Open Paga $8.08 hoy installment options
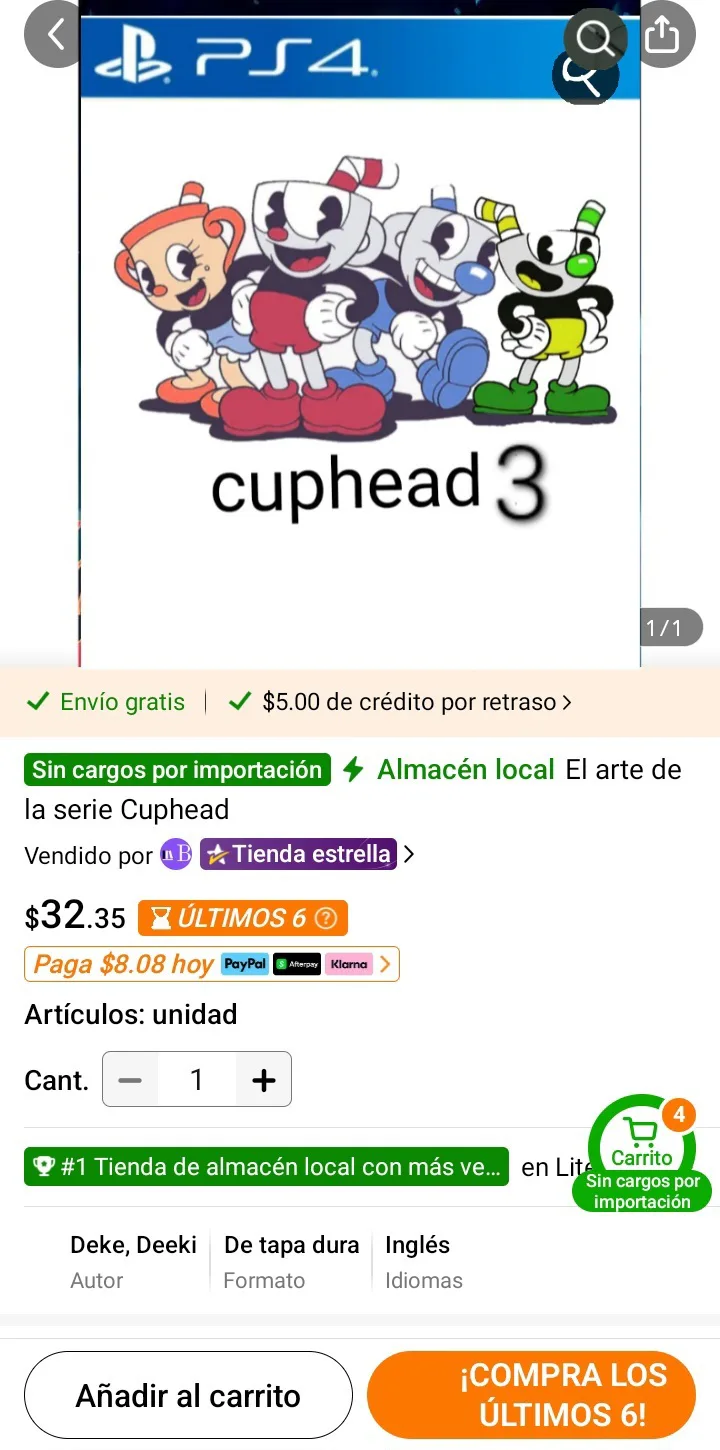 pyautogui.click(x=211, y=964)
